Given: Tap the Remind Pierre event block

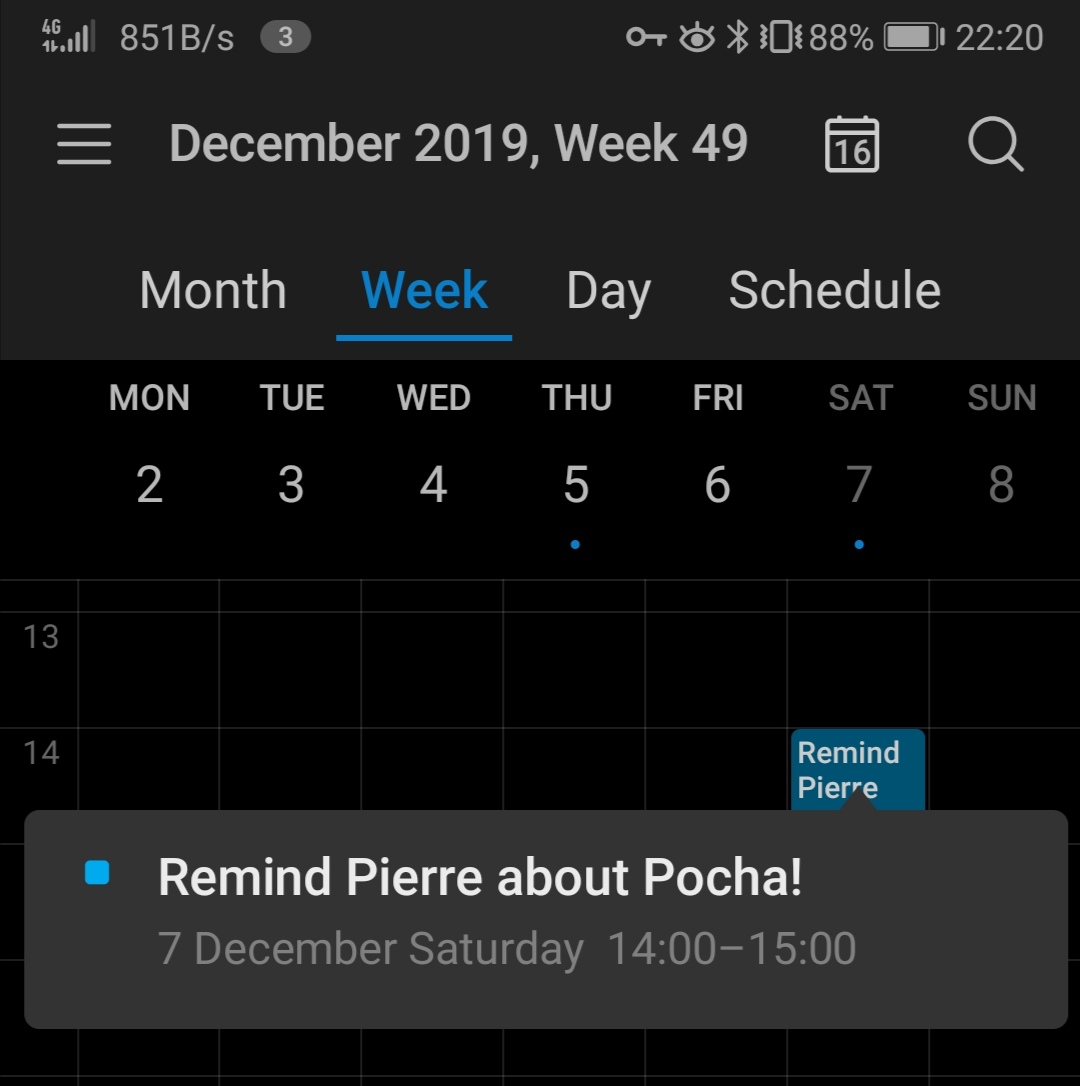Looking at the screenshot, I should [x=857, y=768].
